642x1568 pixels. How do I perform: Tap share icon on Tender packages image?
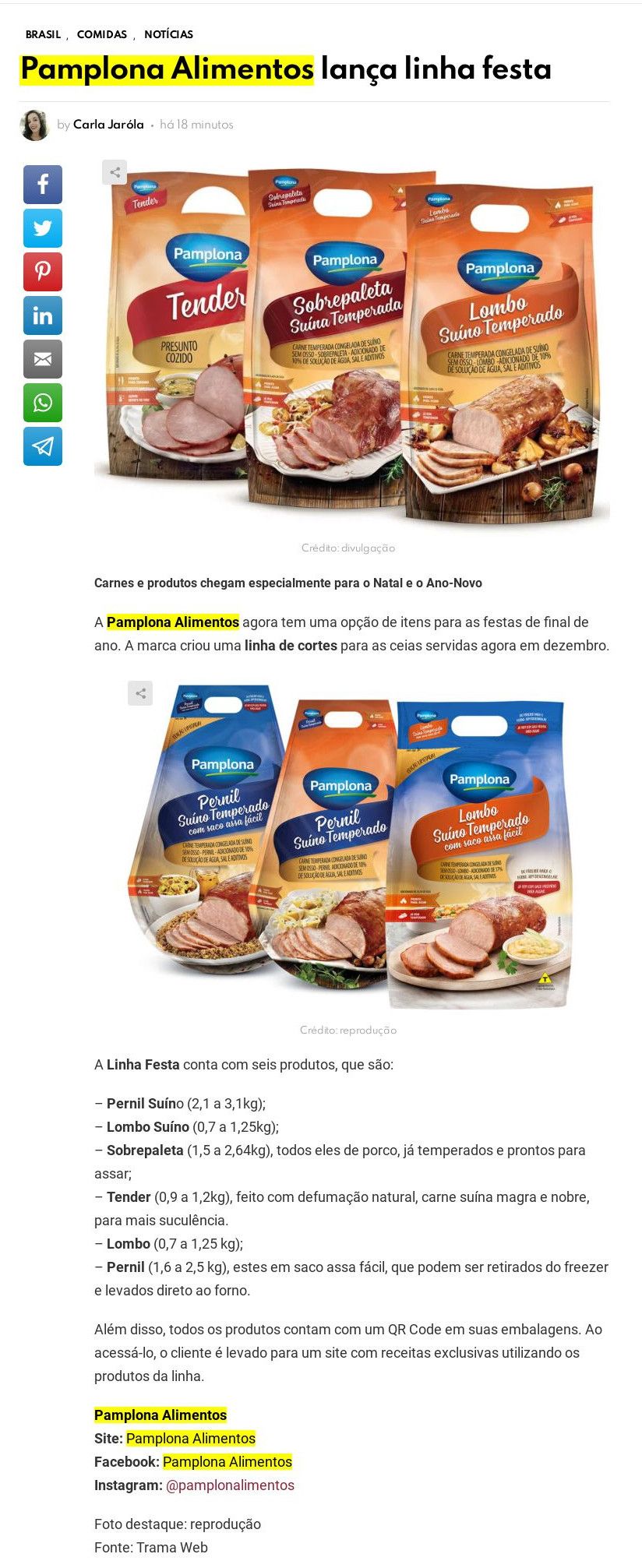[x=115, y=172]
